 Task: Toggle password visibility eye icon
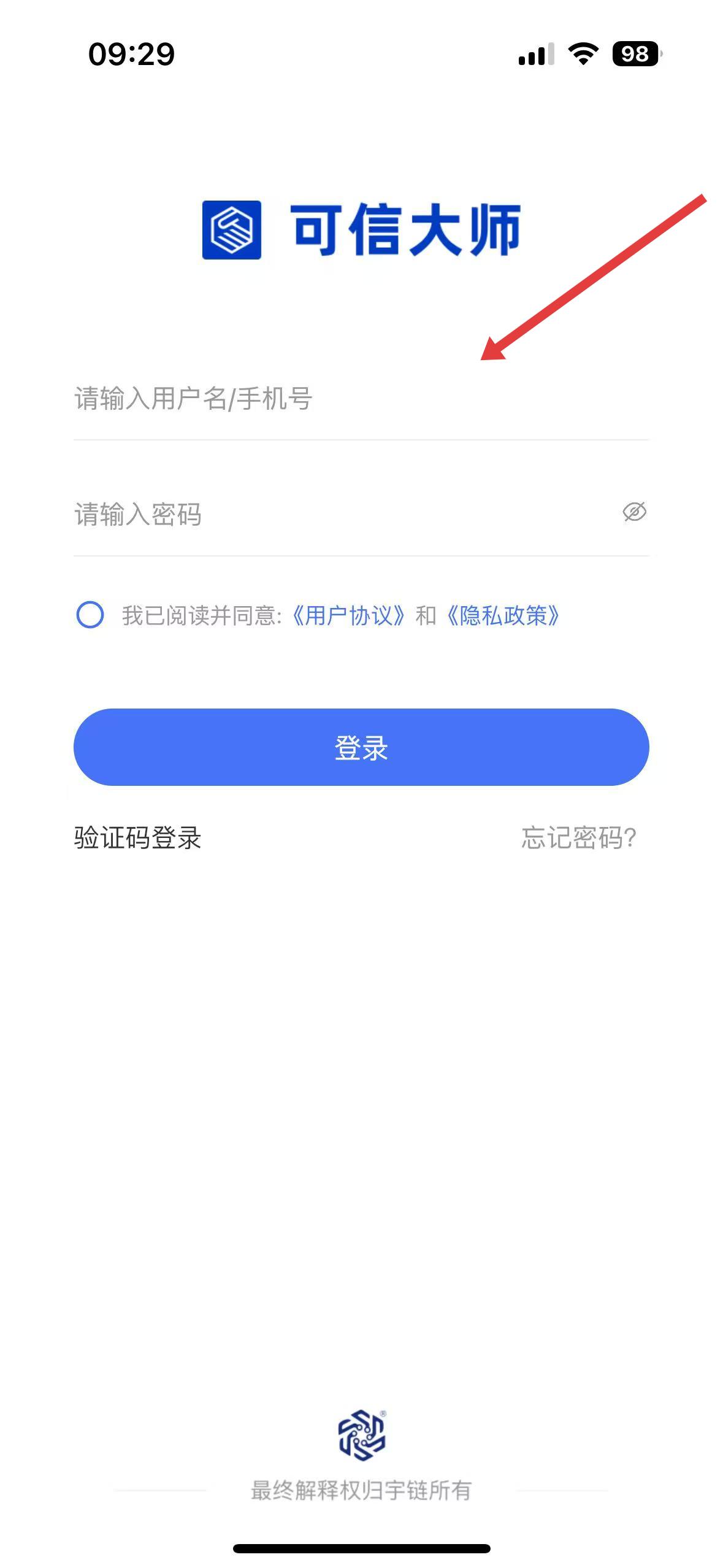pos(634,512)
